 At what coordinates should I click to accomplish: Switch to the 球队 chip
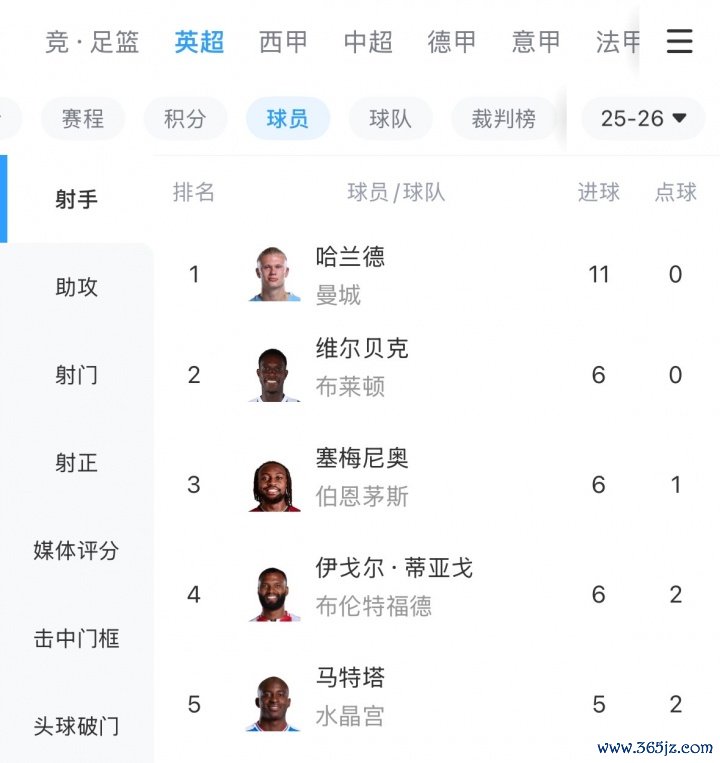point(390,118)
